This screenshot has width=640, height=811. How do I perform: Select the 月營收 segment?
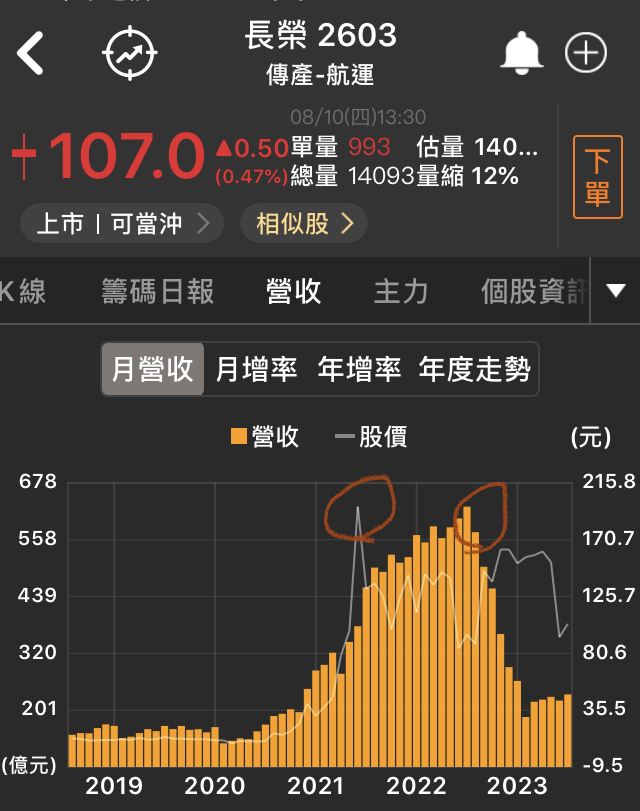[152, 369]
